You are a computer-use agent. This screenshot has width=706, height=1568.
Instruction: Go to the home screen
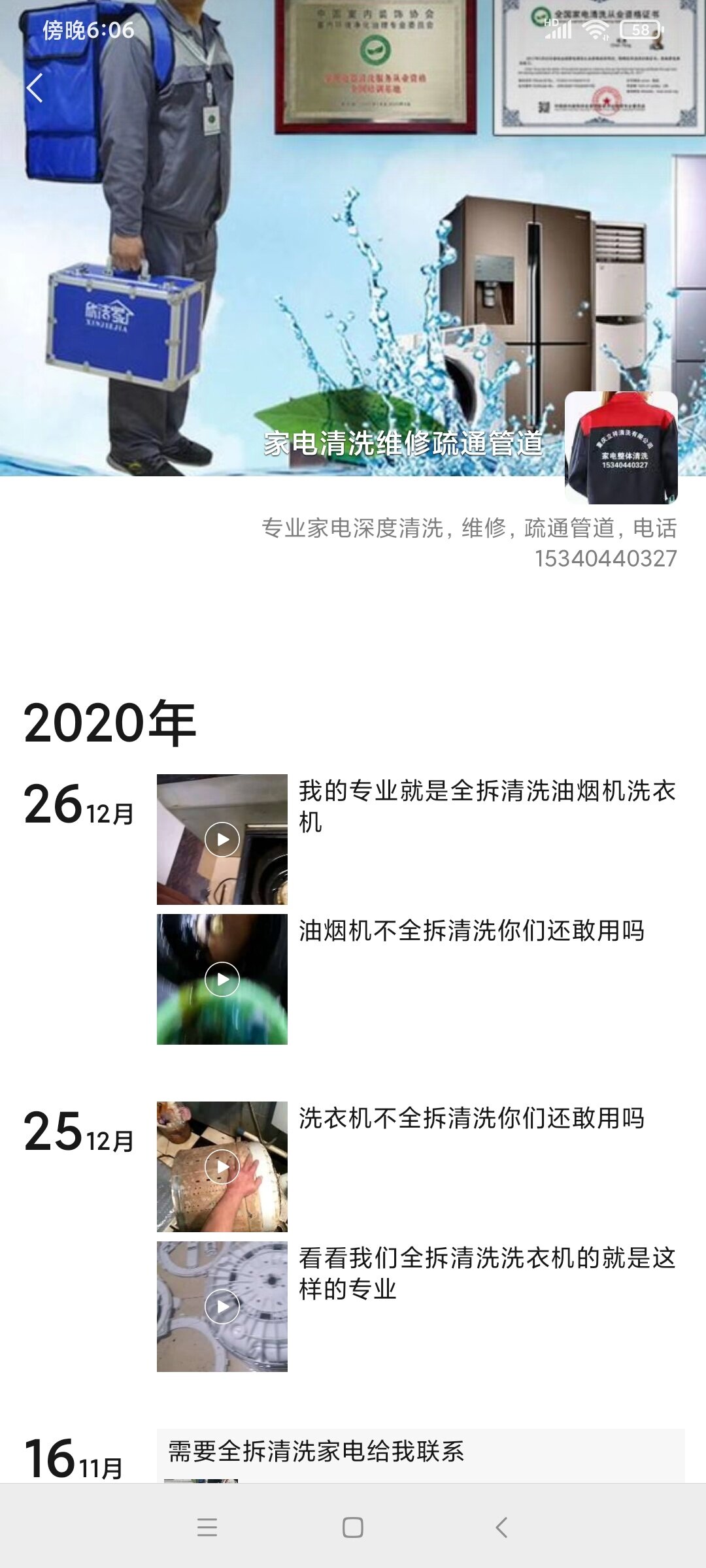(x=353, y=1527)
